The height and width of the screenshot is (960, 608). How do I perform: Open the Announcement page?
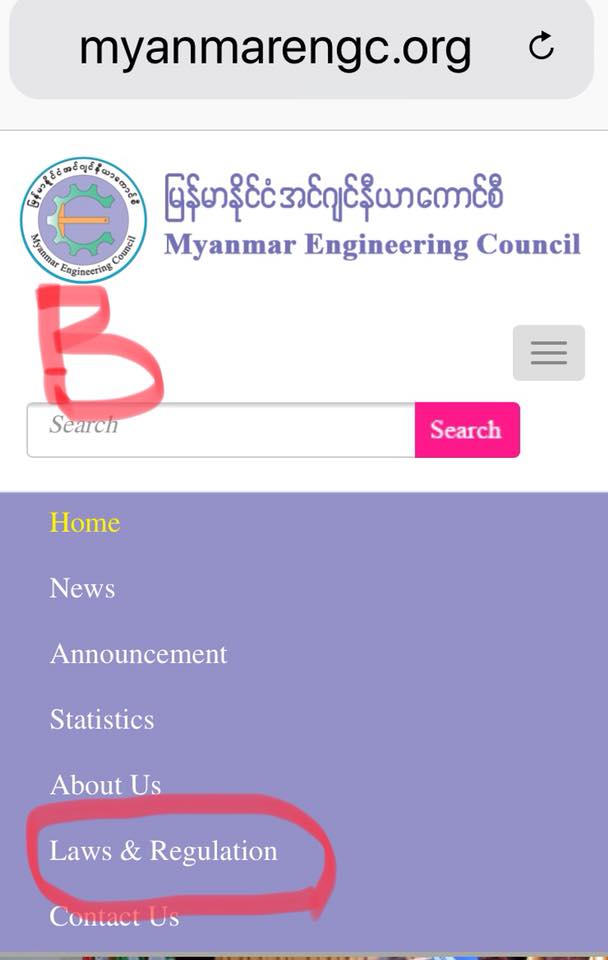pos(139,654)
